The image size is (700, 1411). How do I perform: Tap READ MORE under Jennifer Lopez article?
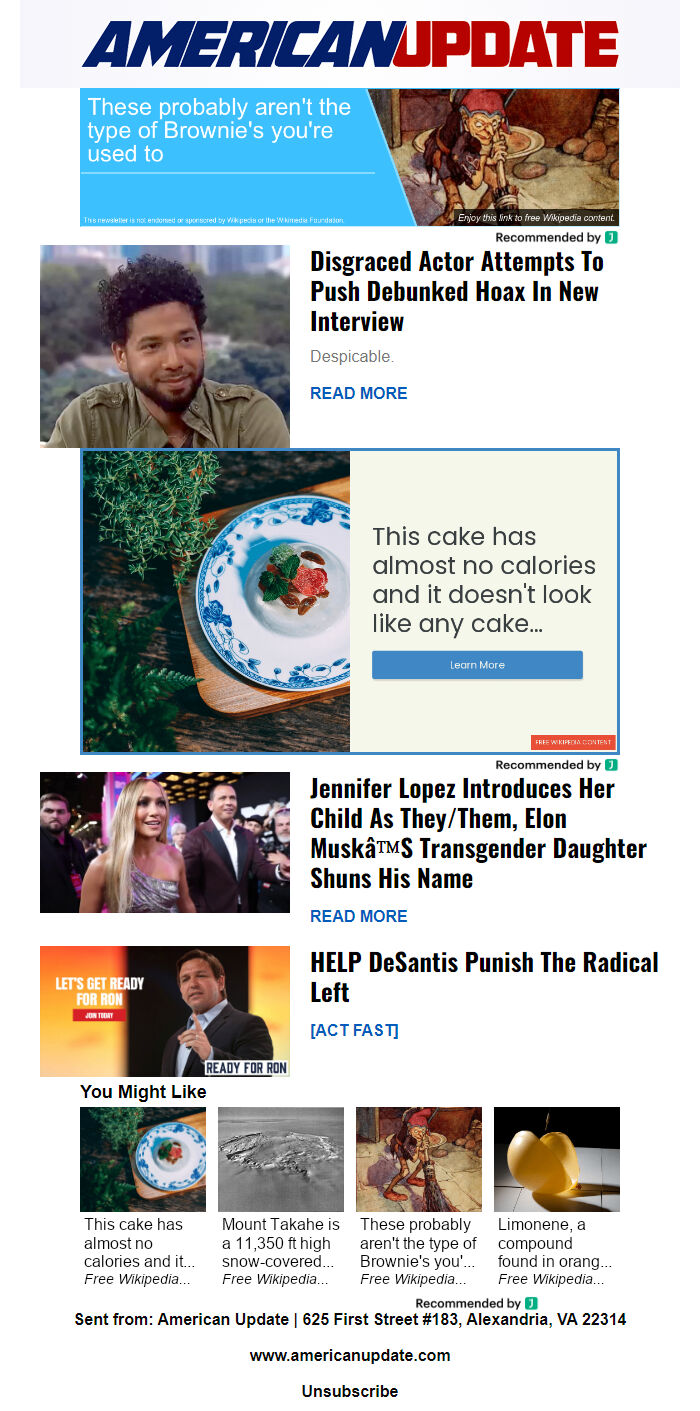358,916
